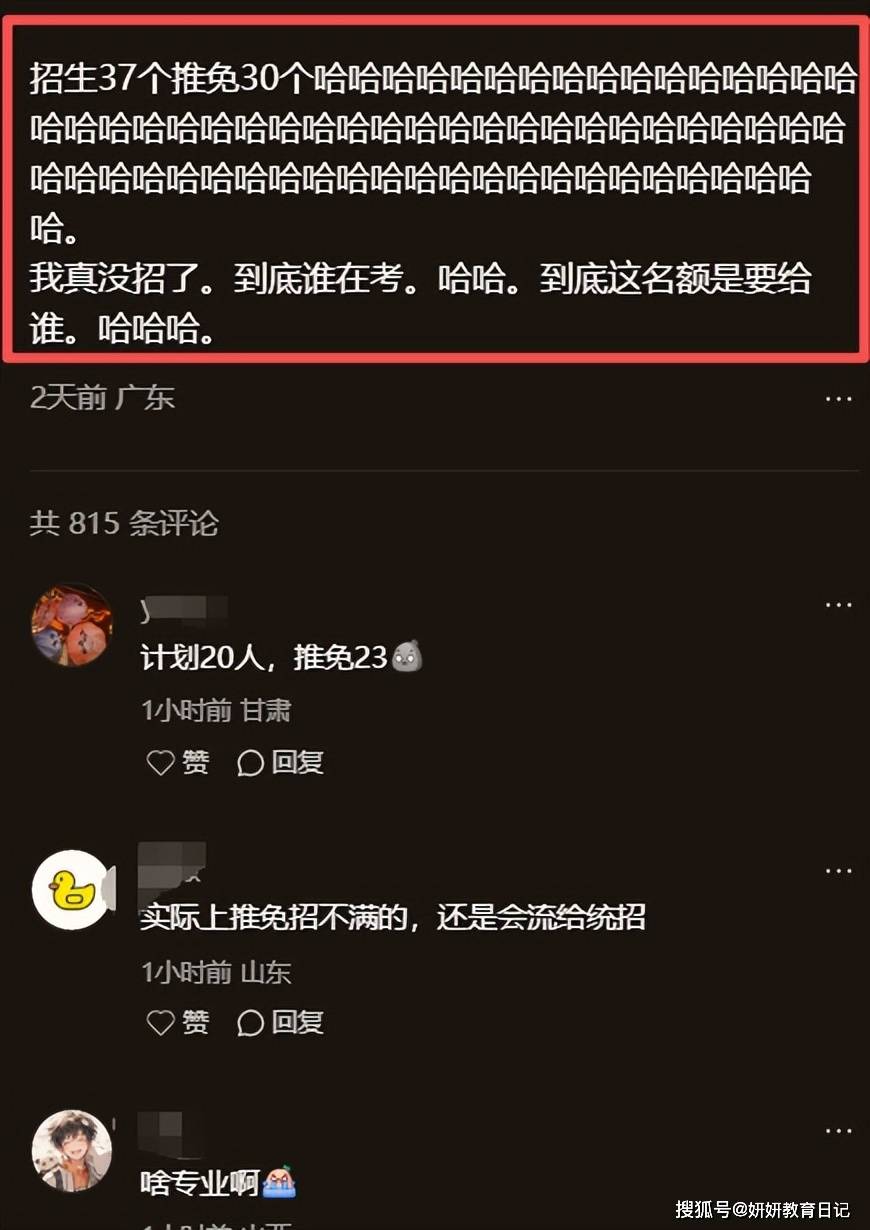Open the post's more options next to 广东
This screenshot has width=870, height=1230.
[x=838, y=399]
